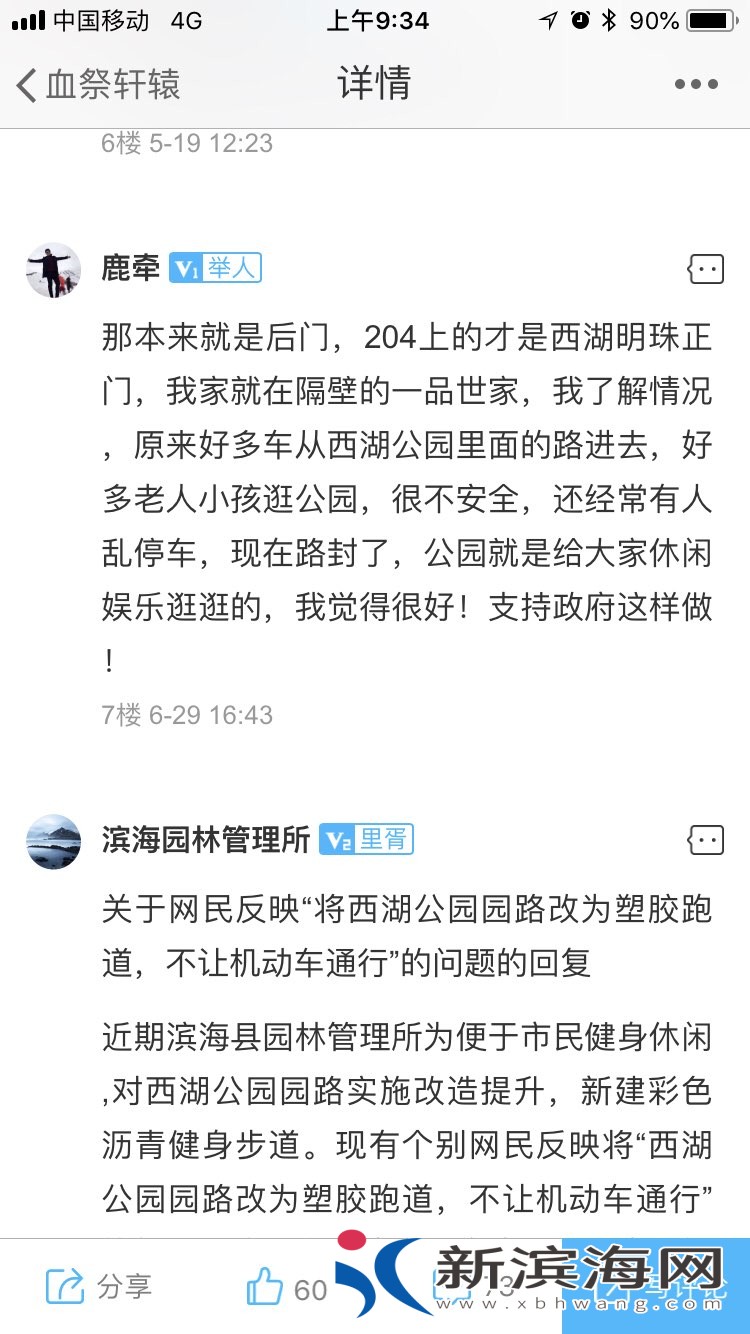Reply to 滨海园林管理所's comment via bubble icon

point(706,840)
